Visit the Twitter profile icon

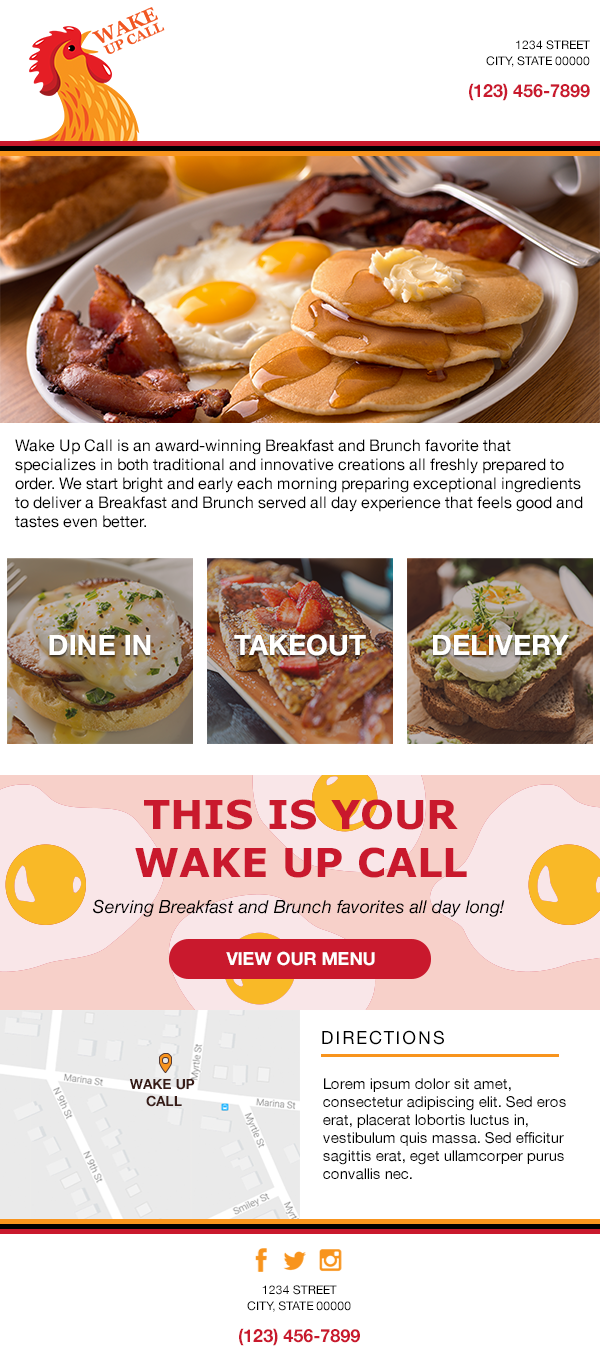294,1261
